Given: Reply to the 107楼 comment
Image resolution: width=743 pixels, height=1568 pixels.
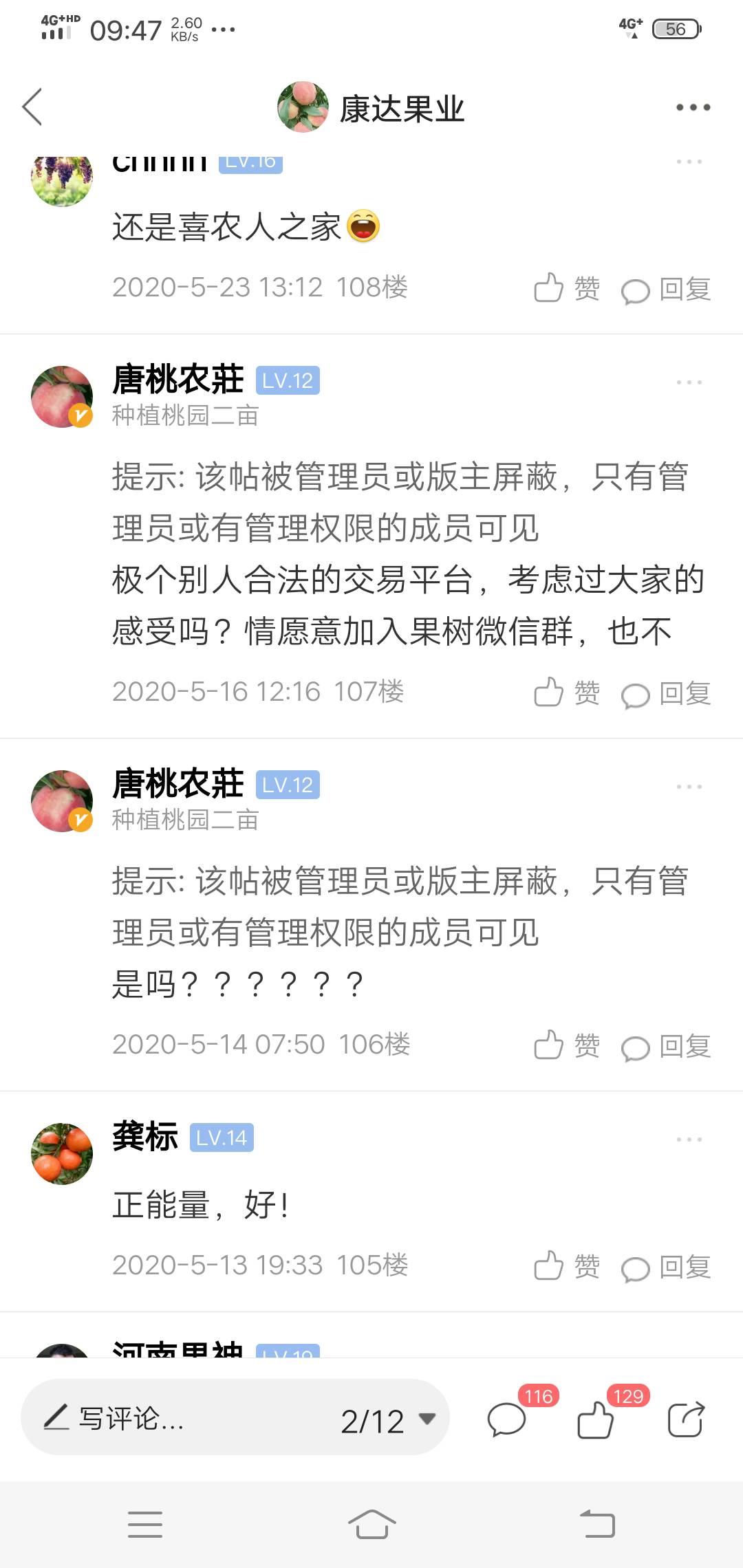Looking at the screenshot, I should pyautogui.click(x=666, y=694).
